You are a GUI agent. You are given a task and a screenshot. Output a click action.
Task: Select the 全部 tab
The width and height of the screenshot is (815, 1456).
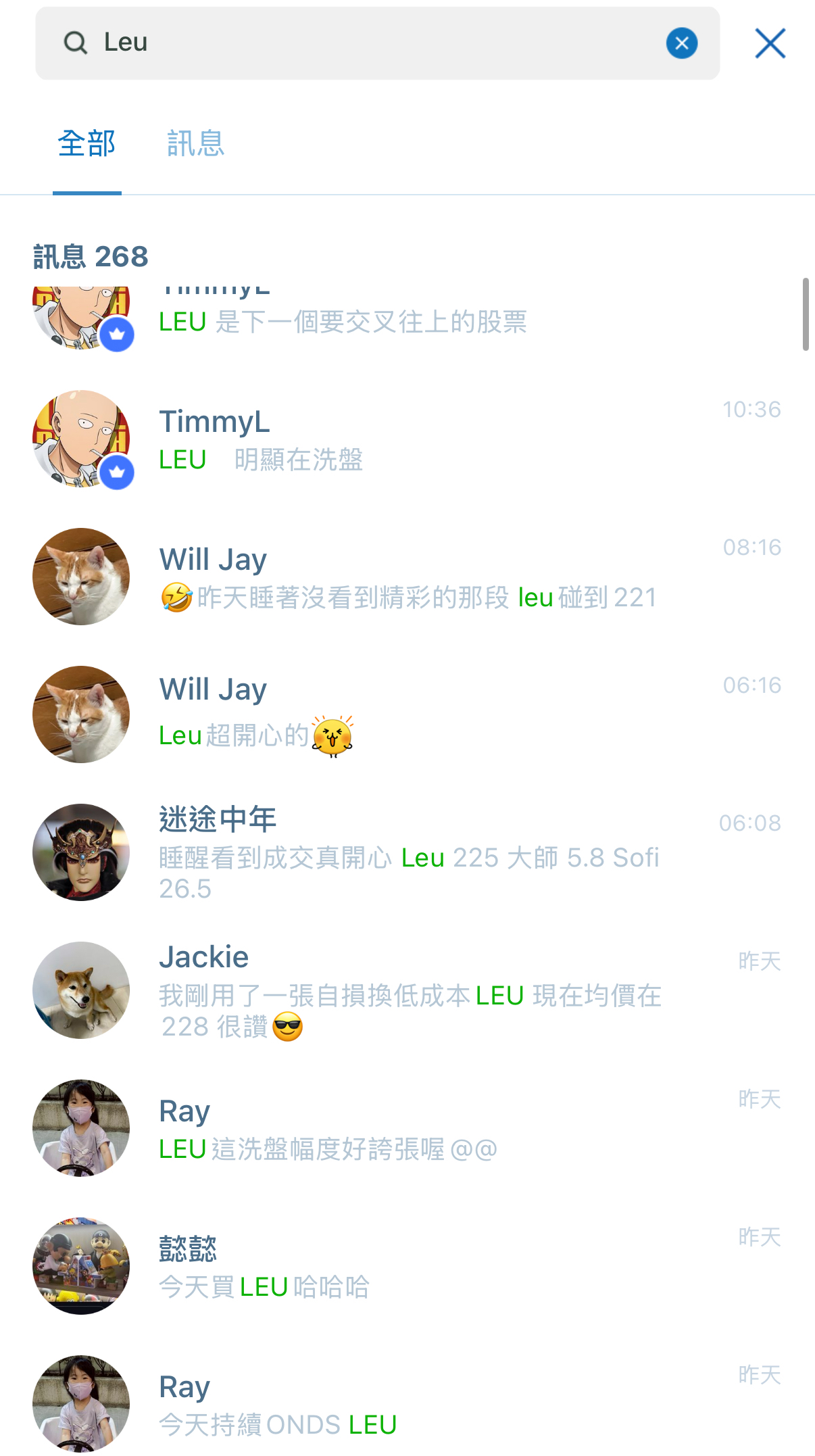pos(87,143)
